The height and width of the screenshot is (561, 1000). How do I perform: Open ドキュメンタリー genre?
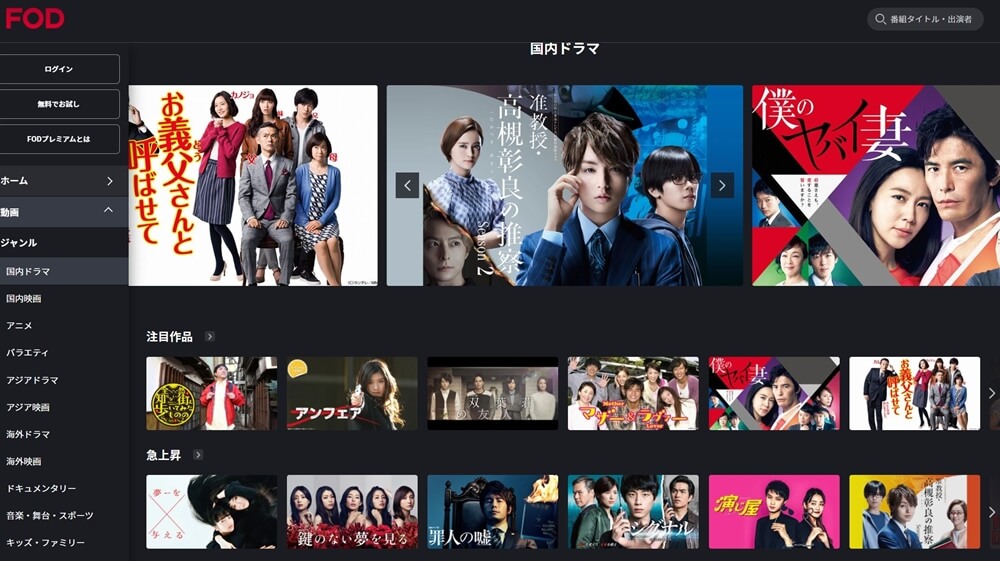click(41, 488)
